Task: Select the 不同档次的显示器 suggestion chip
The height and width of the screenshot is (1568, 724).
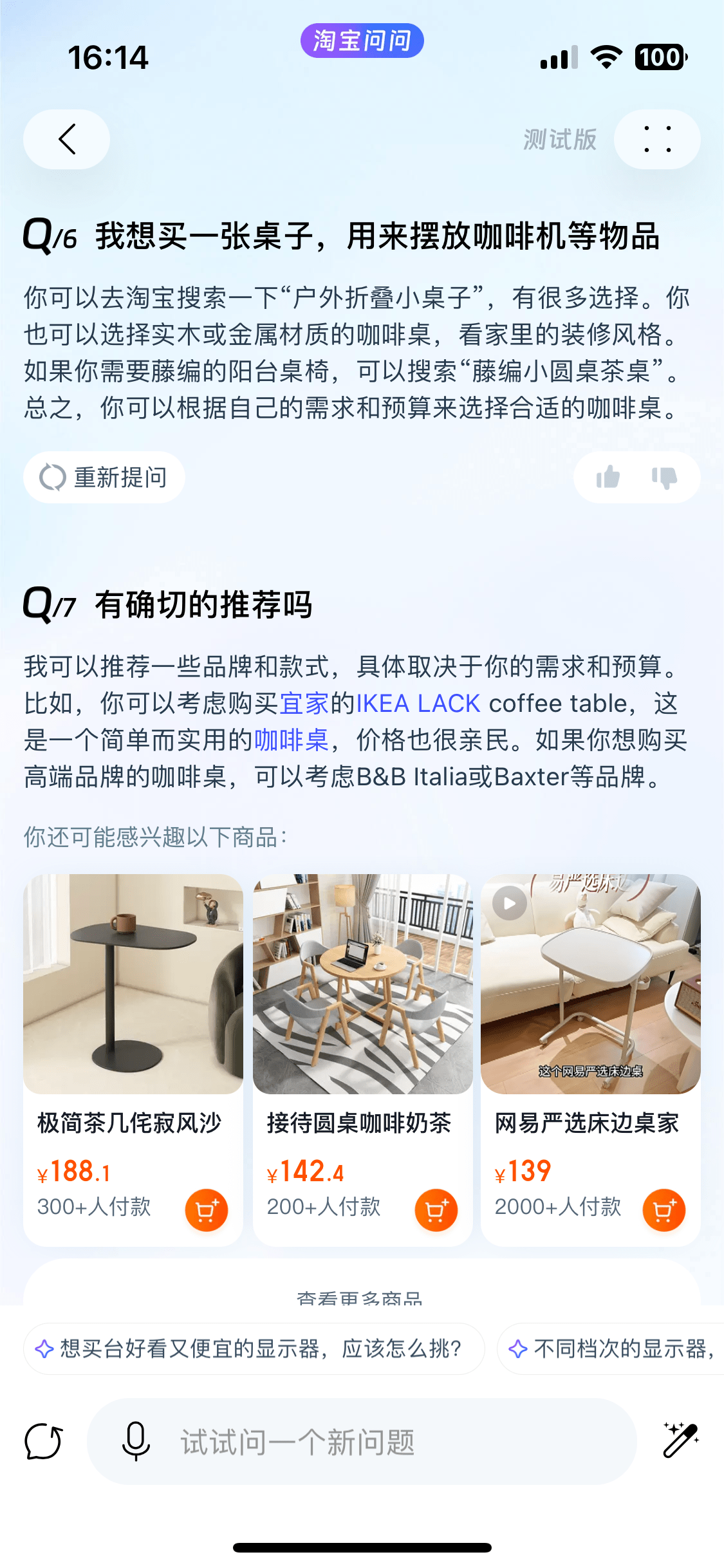Action: coord(615,1349)
